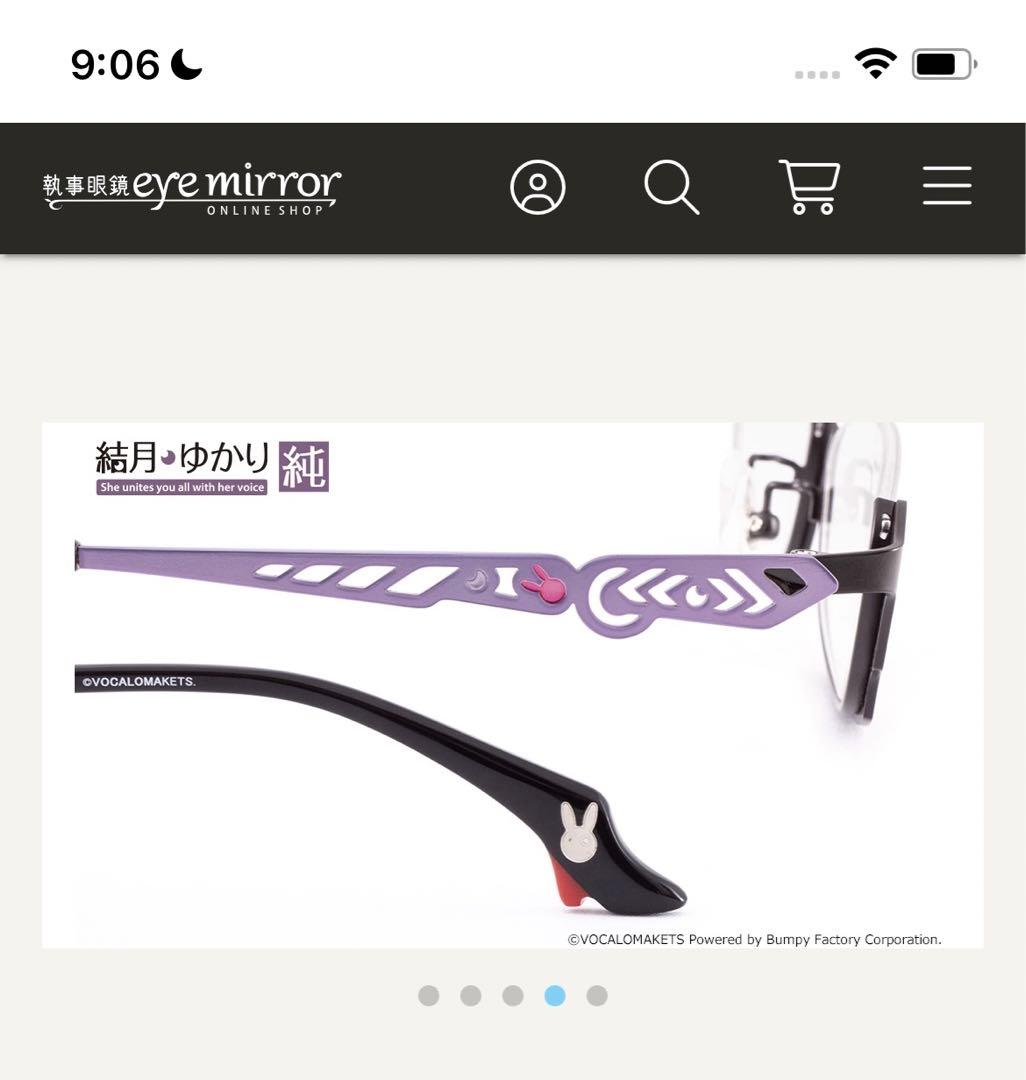The image size is (1026, 1080).
Task: Open the user account icon
Action: [538, 187]
